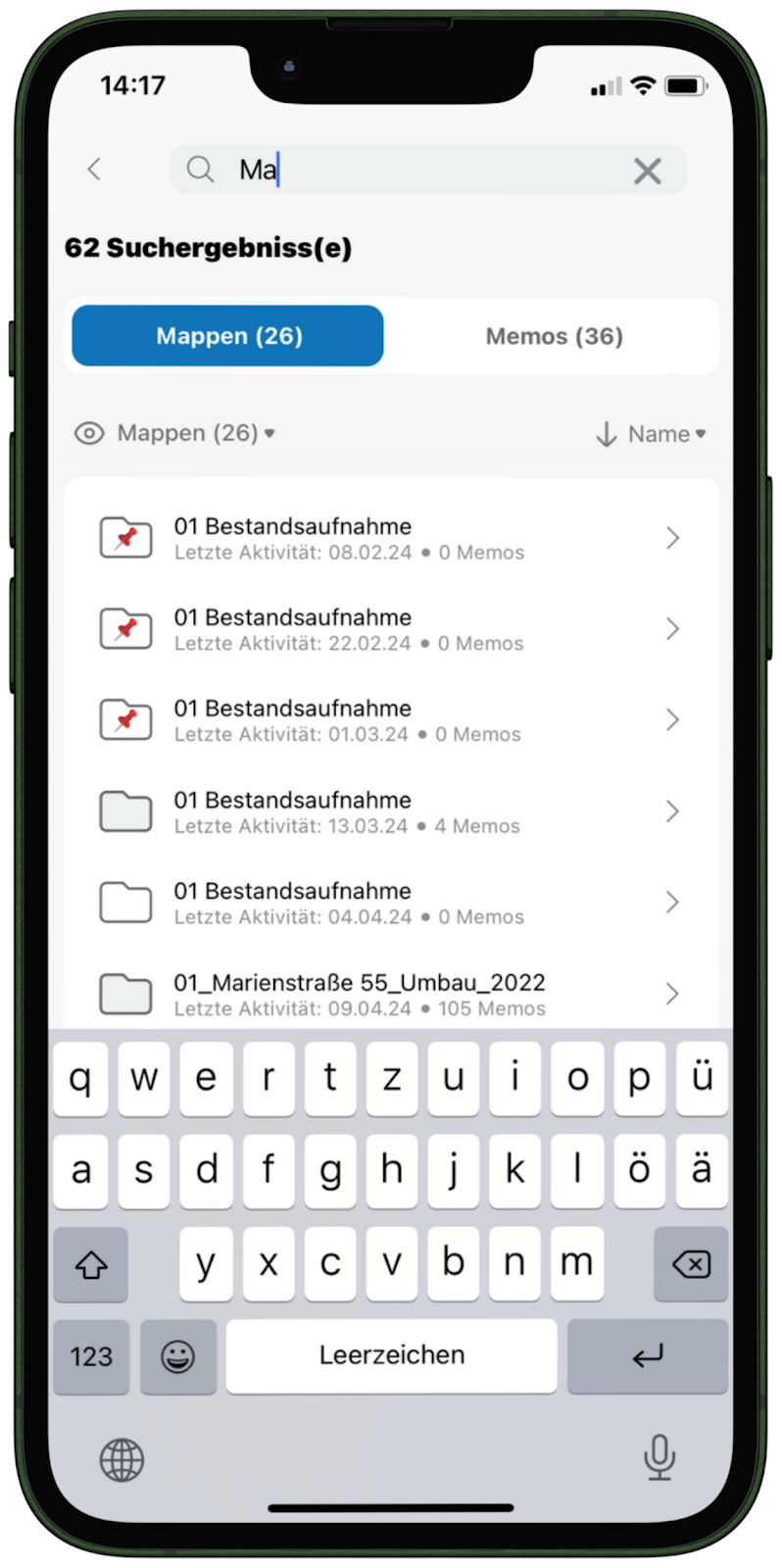Tap the backspace key on the keyboard
782x1568 pixels.
(691, 1264)
